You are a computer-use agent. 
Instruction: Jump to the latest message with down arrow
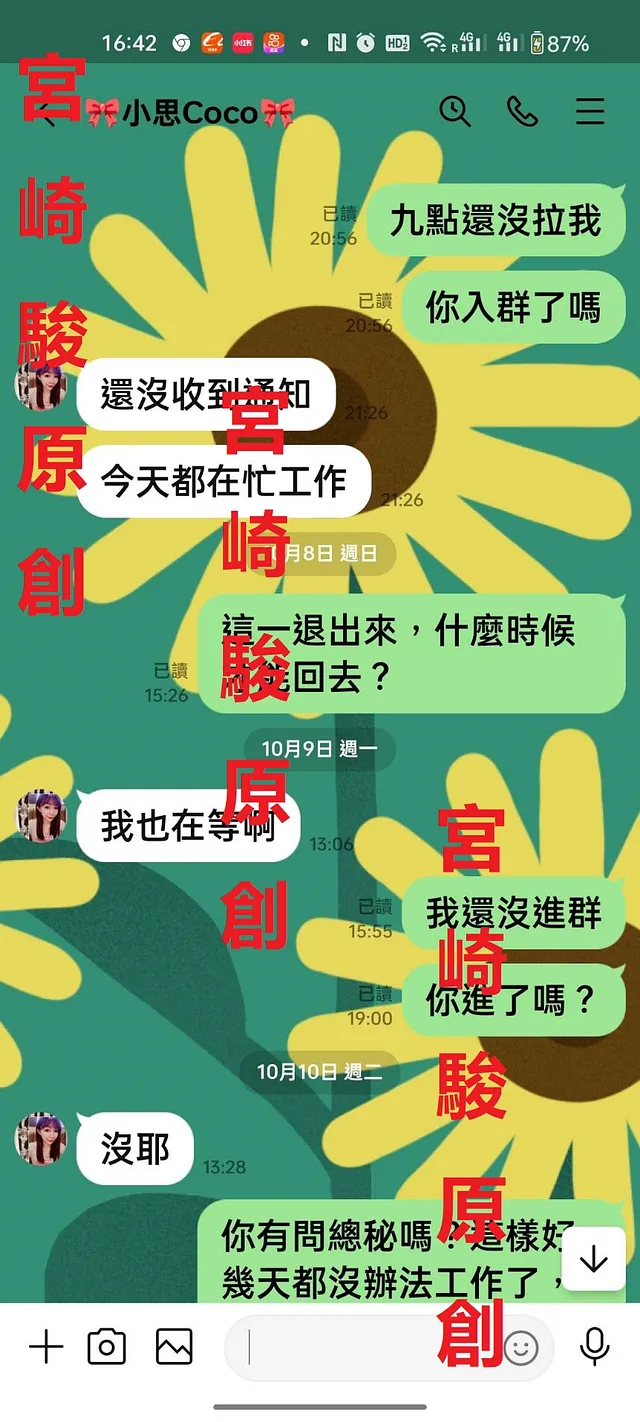[x=594, y=1260]
